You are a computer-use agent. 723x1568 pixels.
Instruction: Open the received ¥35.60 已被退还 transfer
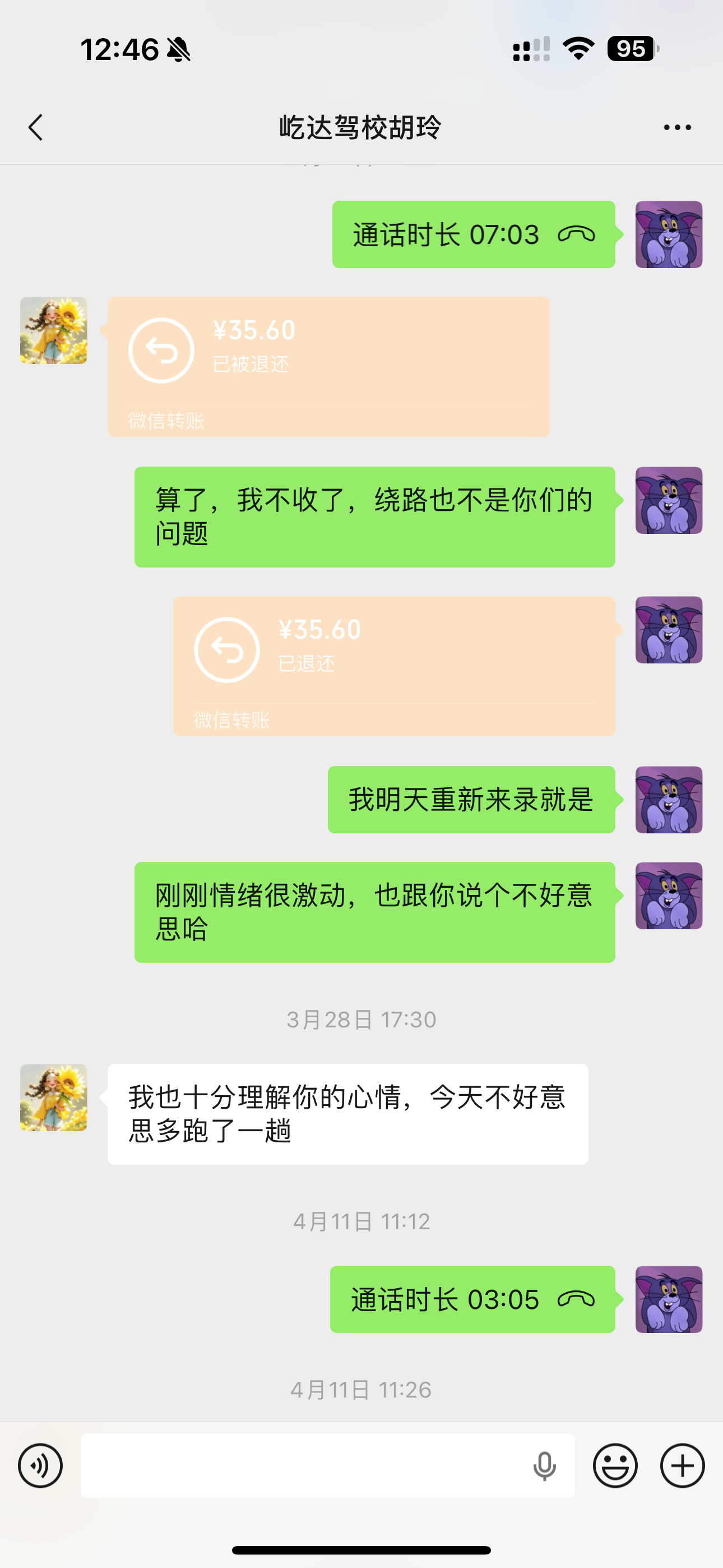pyautogui.click(x=328, y=366)
